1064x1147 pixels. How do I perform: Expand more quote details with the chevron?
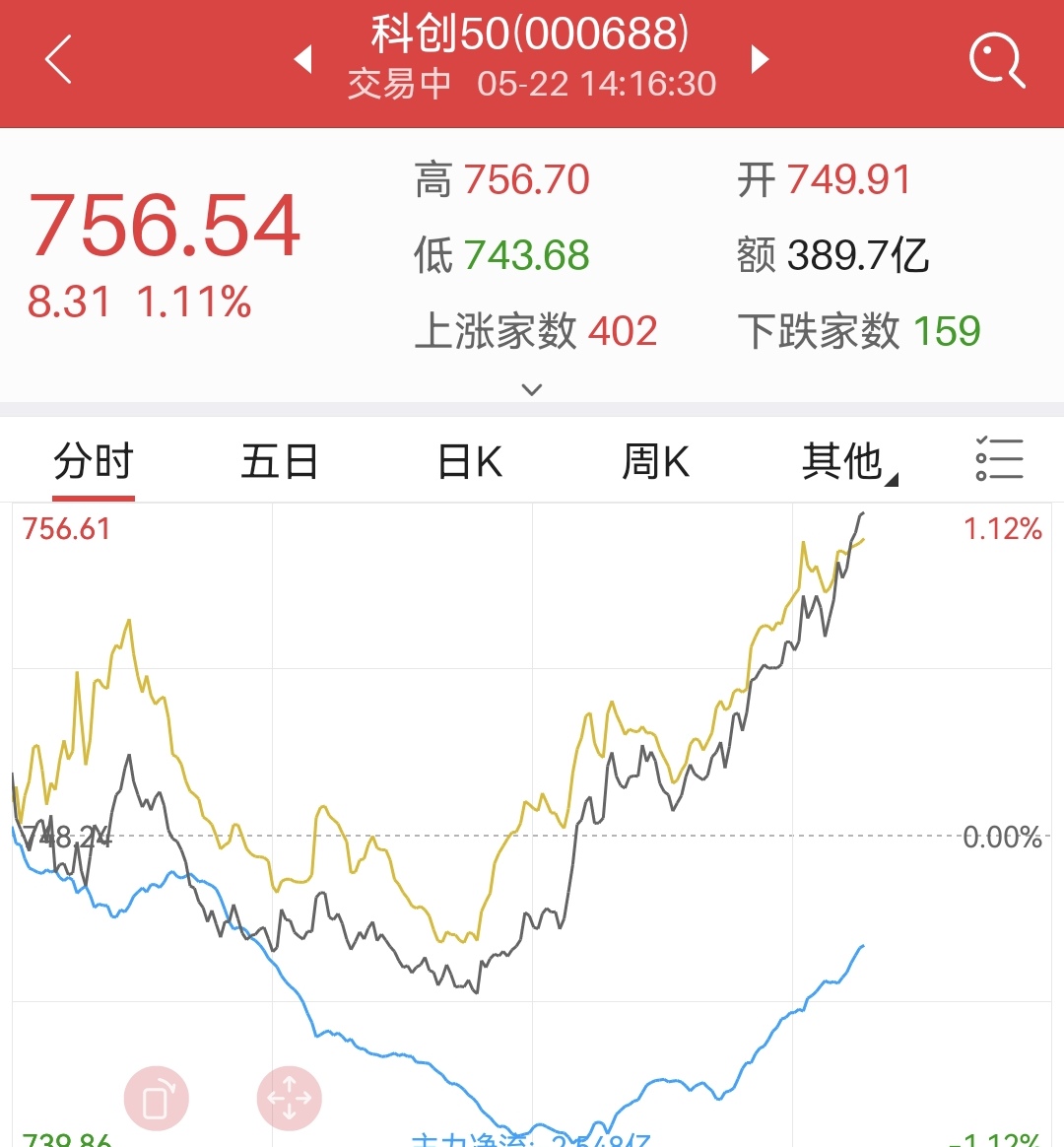point(532,389)
